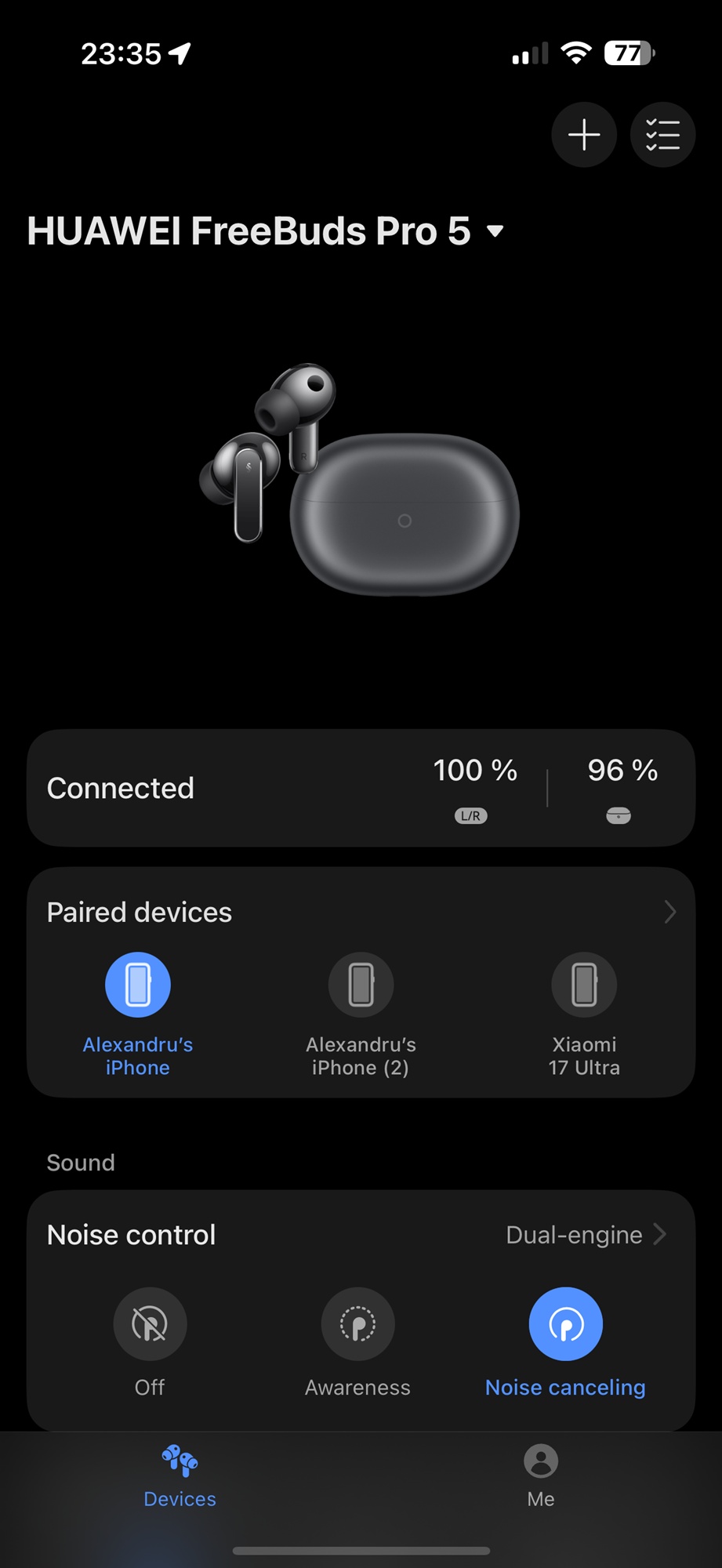The width and height of the screenshot is (722, 1568).
Task: Open the device list manager icon
Action: coord(662,135)
